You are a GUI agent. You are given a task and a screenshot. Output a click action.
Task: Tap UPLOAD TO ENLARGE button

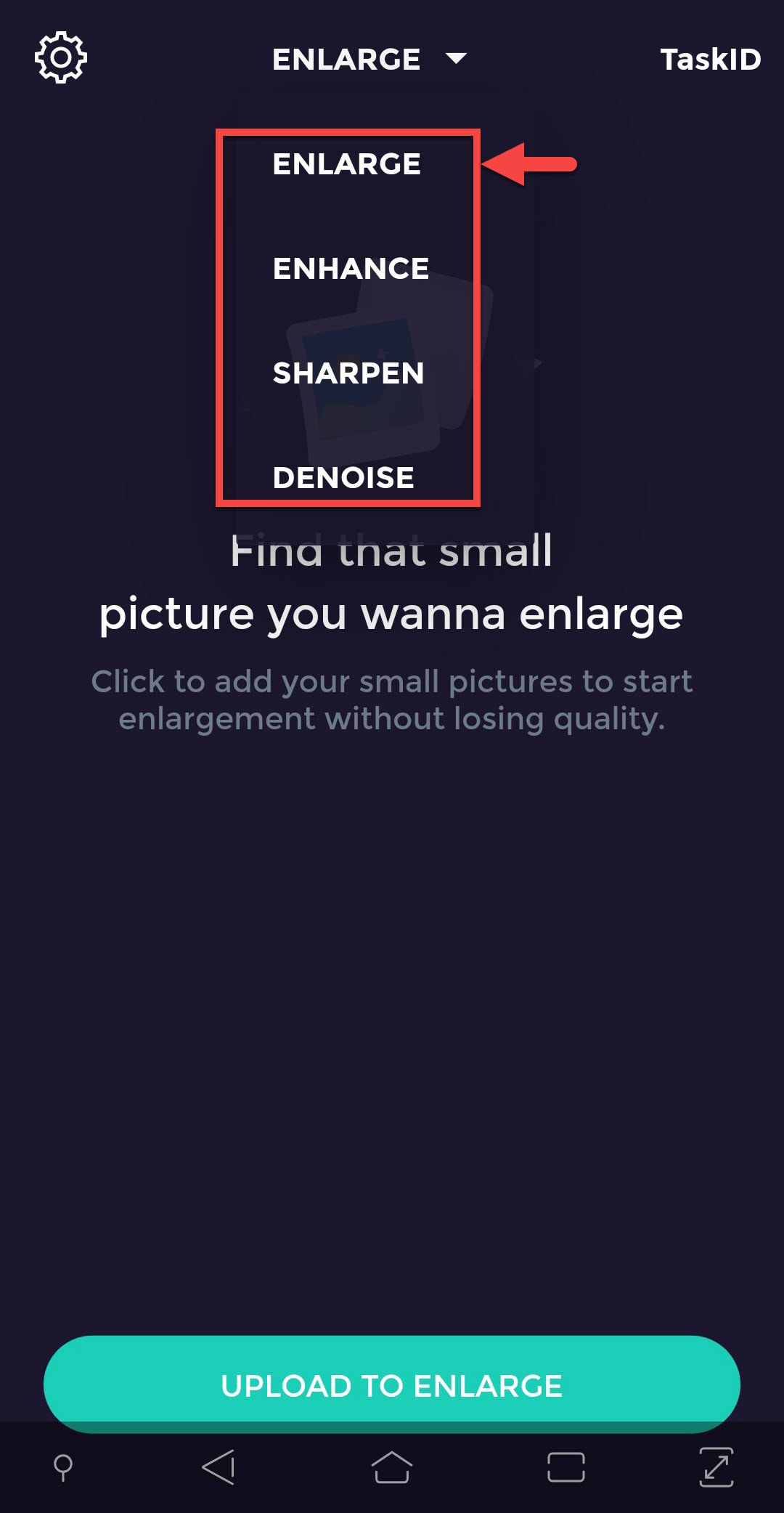tap(391, 1385)
